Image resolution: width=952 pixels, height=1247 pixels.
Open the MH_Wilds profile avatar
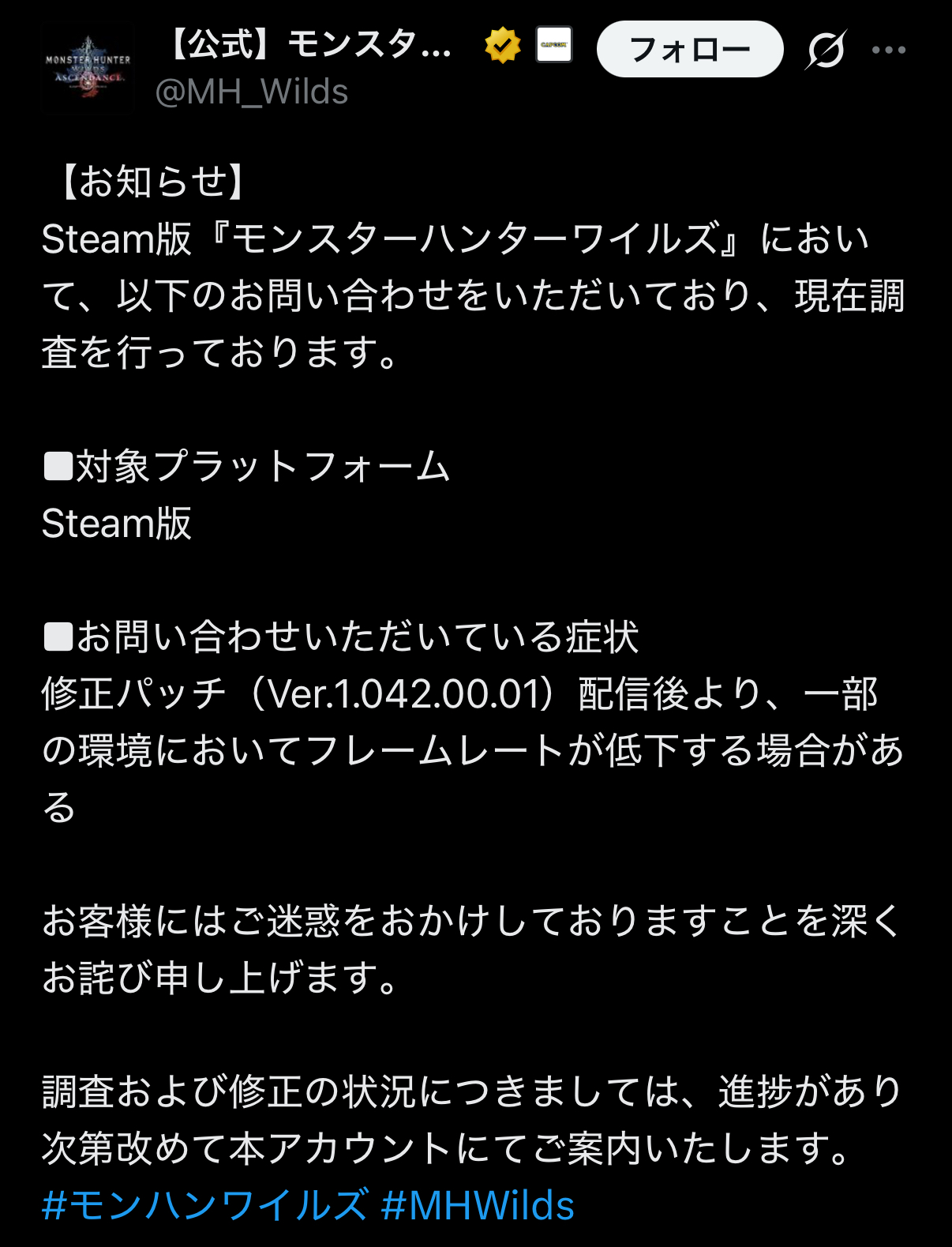88,69
